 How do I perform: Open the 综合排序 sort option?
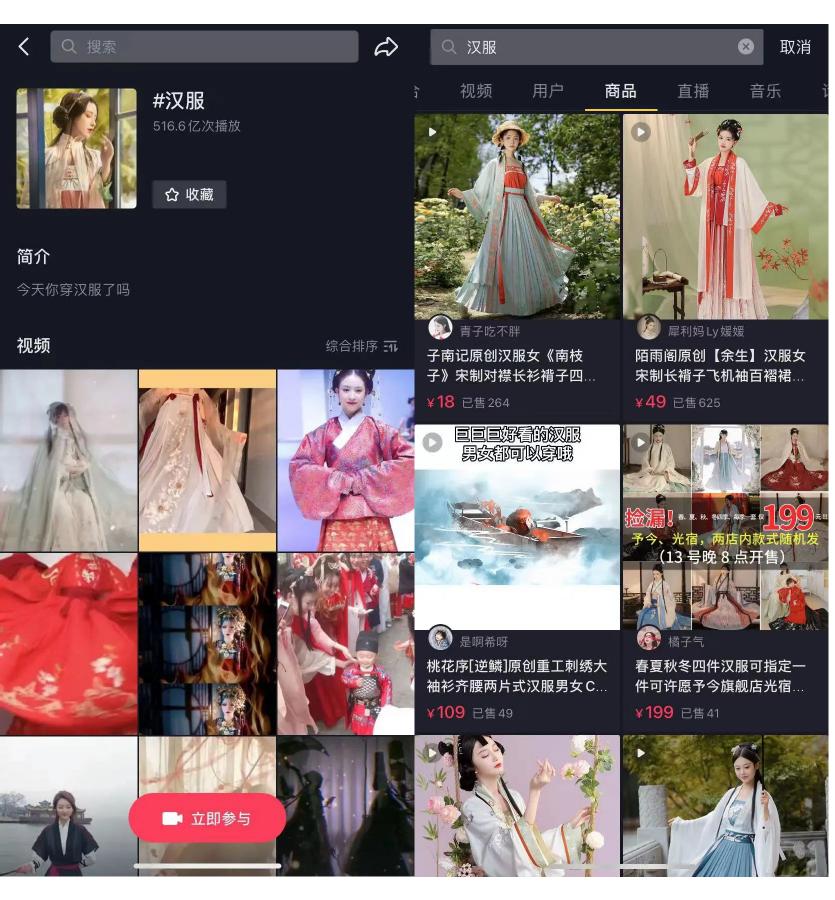(x=362, y=346)
